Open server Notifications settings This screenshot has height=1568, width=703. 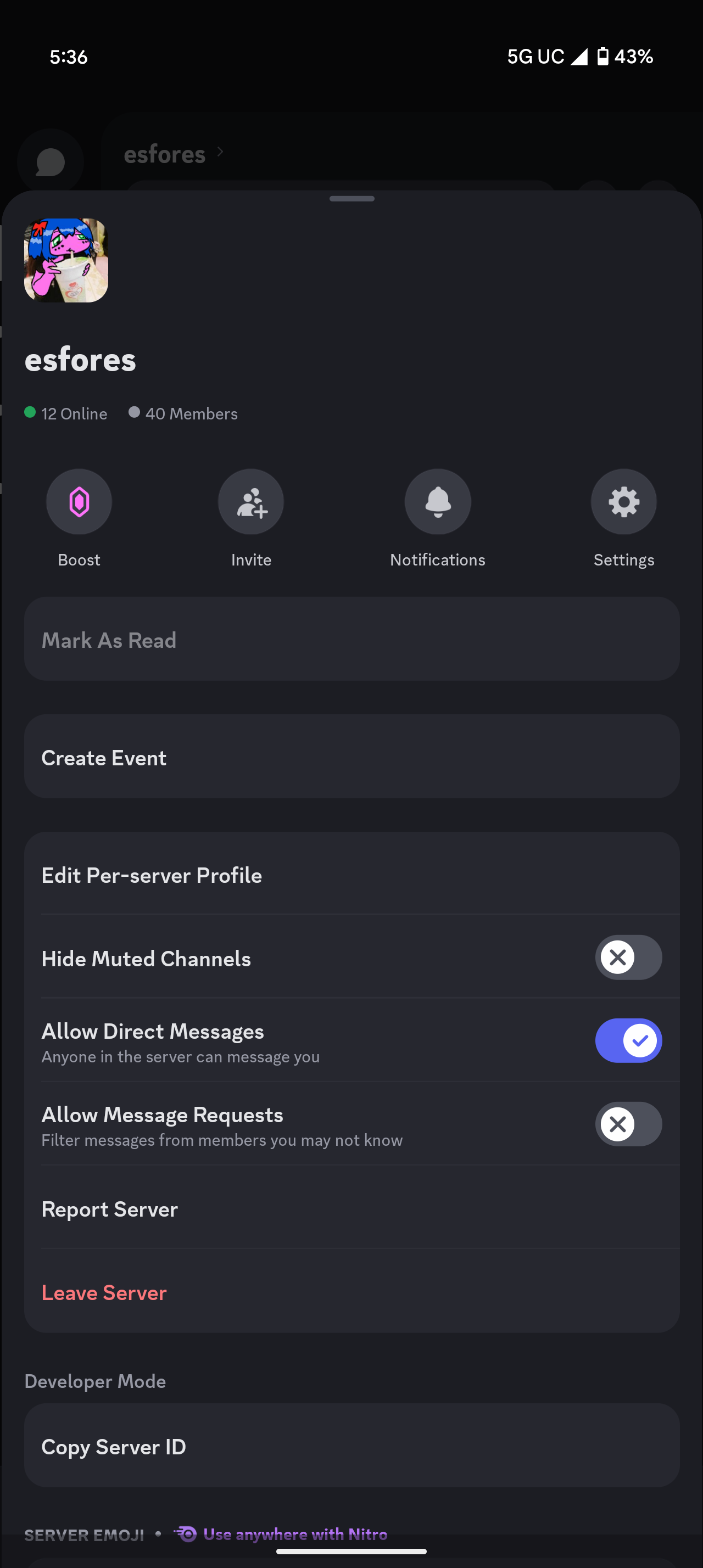click(x=438, y=502)
